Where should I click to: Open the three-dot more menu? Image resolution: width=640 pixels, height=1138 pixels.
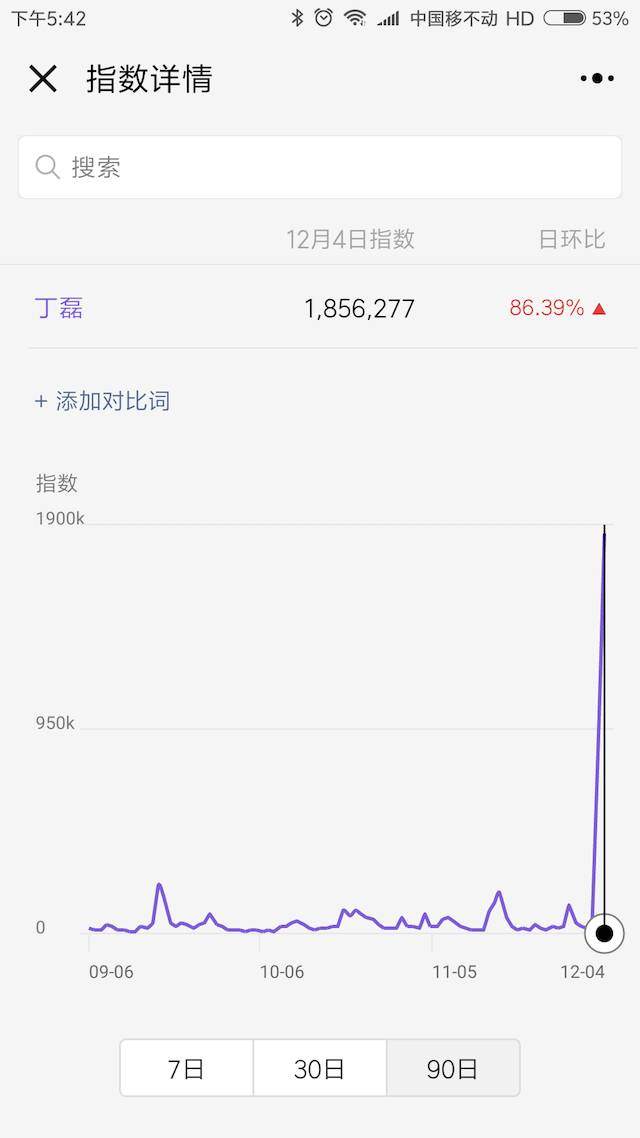tap(596, 78)
